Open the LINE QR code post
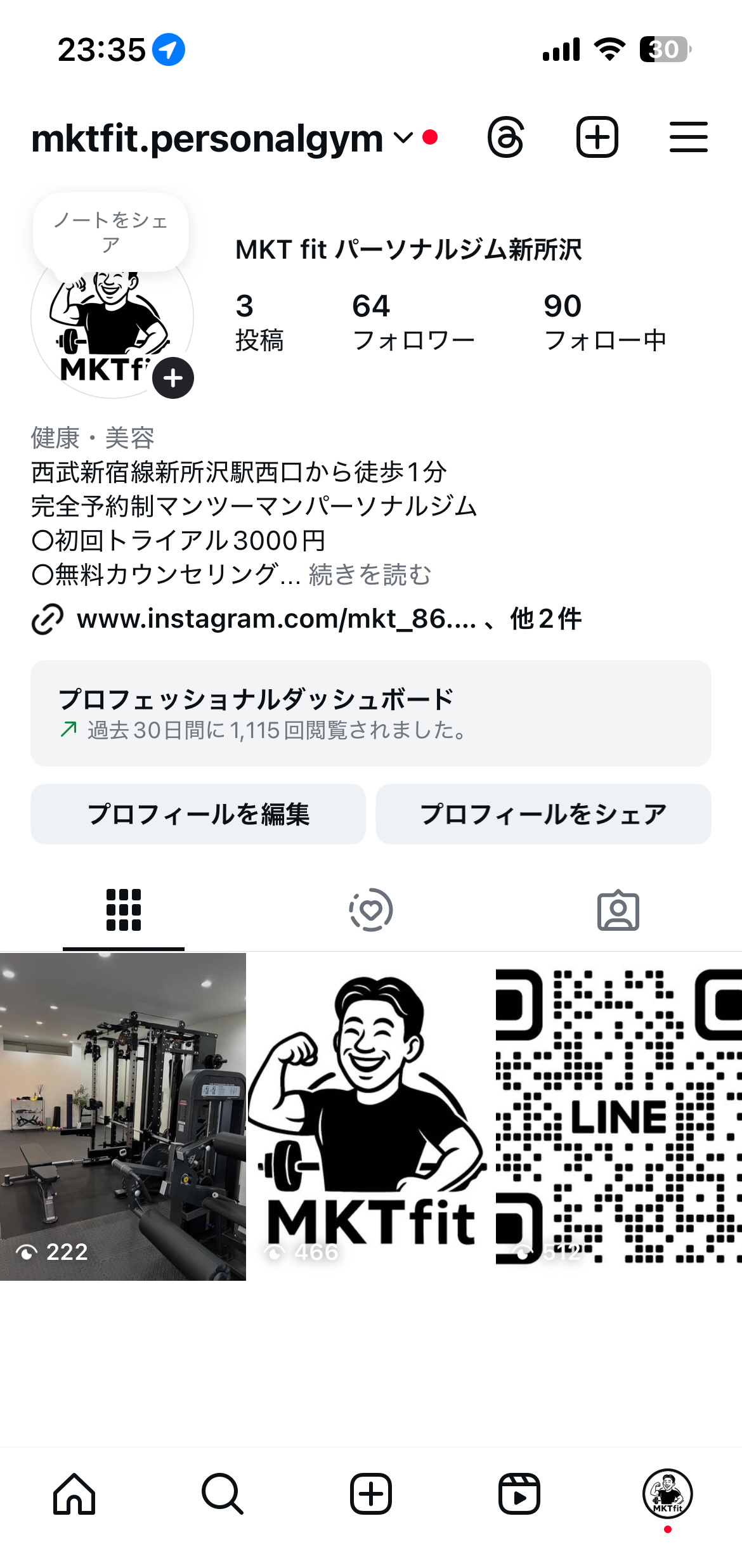This screenshot has height=1568, width=742. pyautogui.click(x=619, y=1116)
